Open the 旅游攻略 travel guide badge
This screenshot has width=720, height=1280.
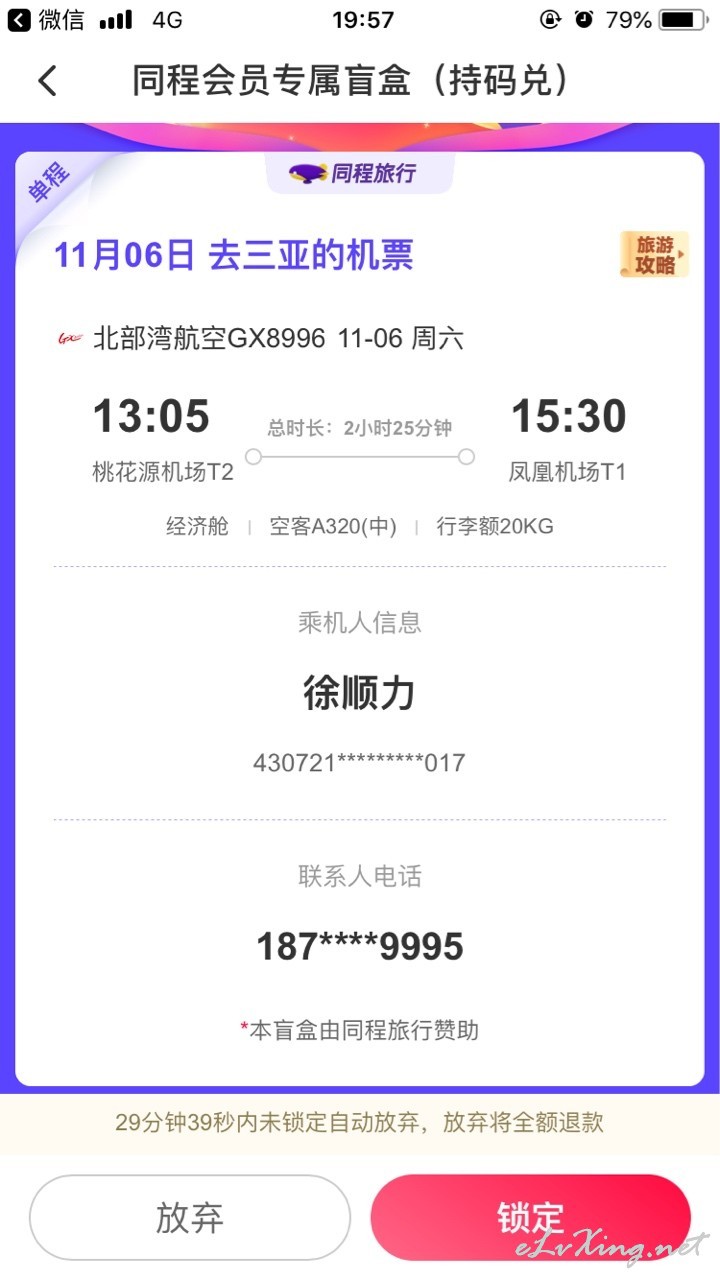tap(654, 254)
